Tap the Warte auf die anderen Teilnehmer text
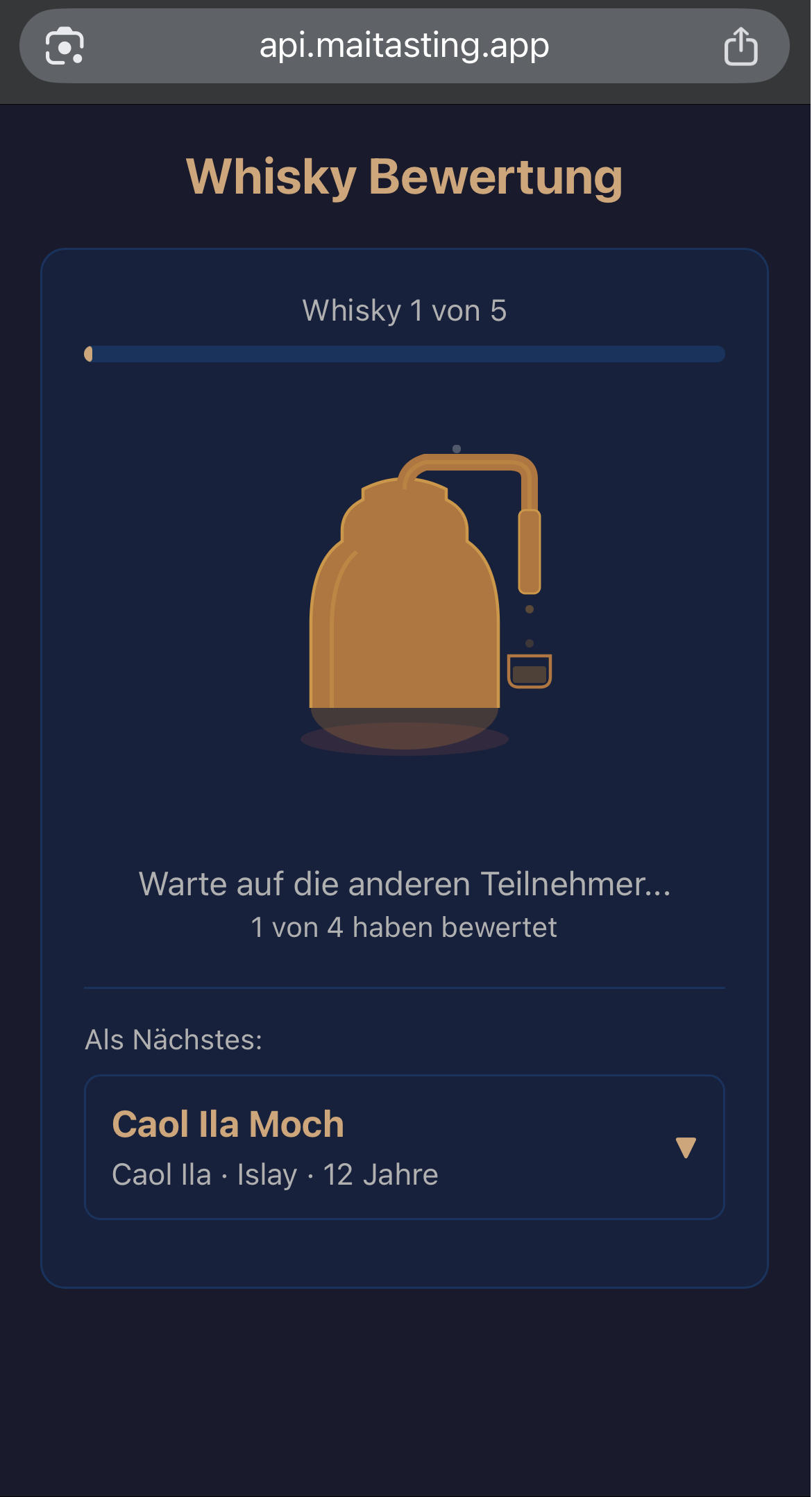The image size is (812, 1497). coord(406,883)
